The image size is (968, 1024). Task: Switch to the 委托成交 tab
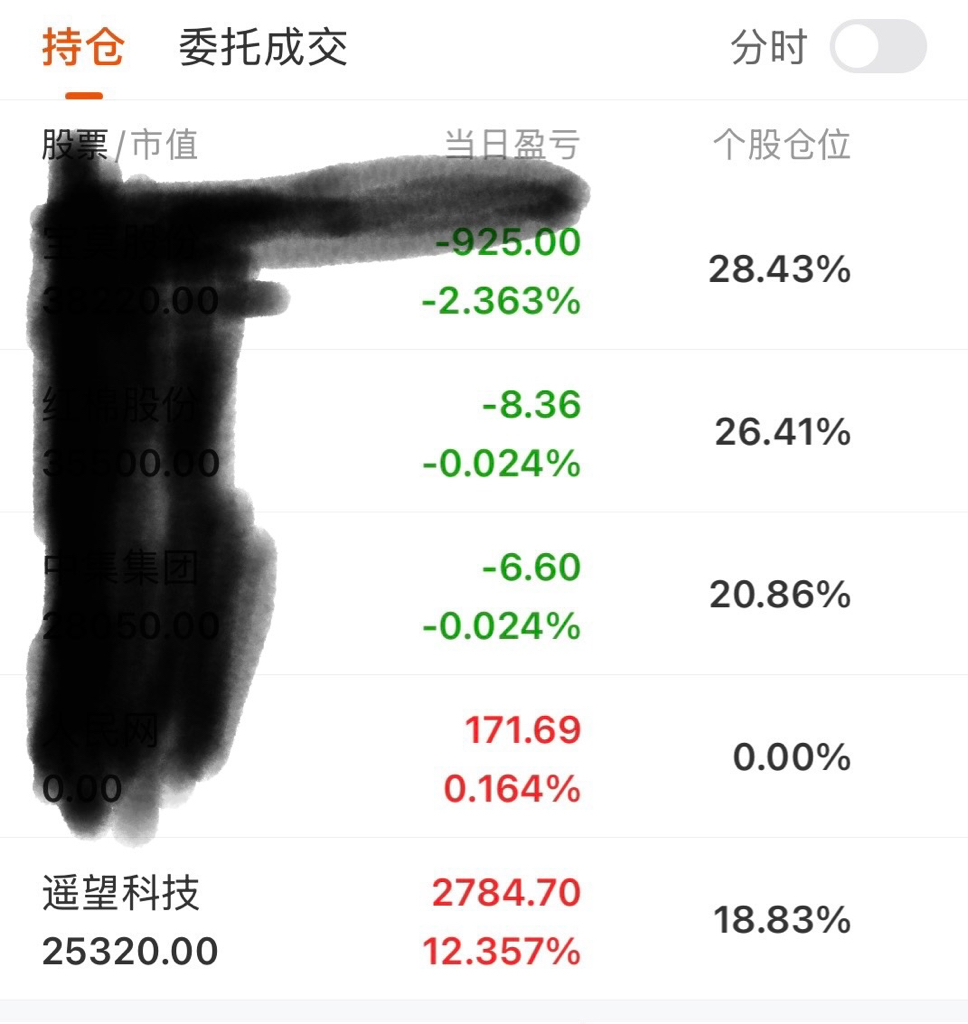[263, 47]
